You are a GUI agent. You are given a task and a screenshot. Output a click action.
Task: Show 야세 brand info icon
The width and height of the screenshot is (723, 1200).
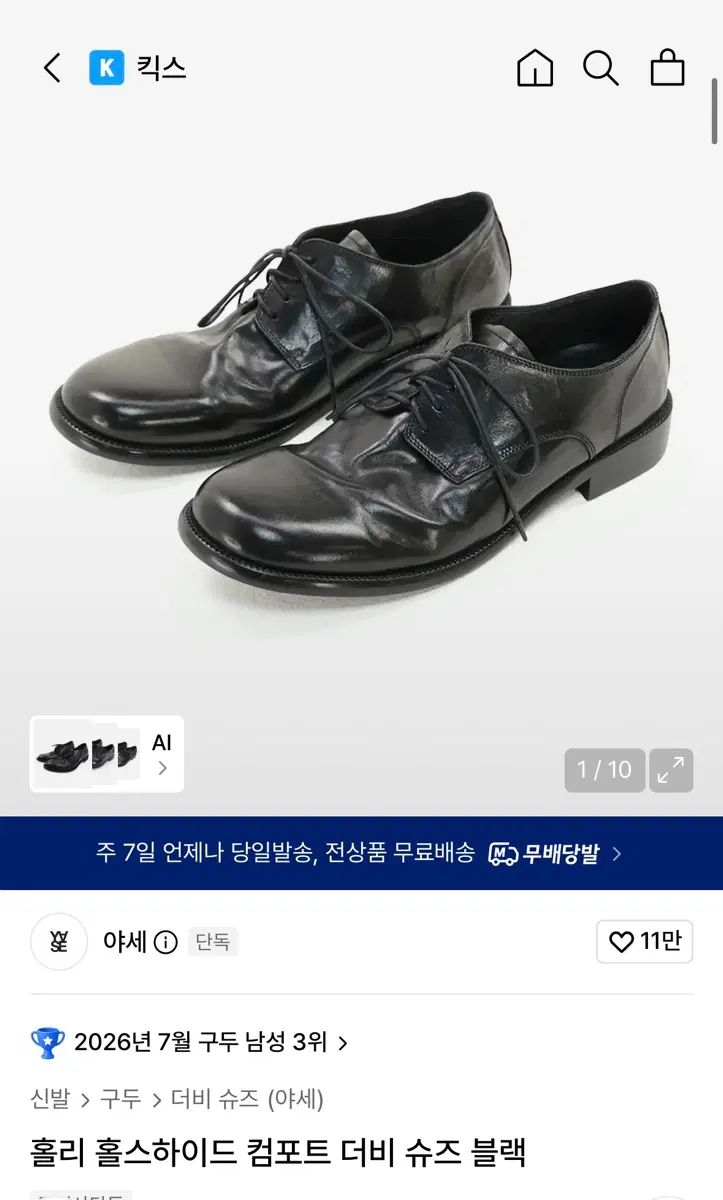(166, 942)
